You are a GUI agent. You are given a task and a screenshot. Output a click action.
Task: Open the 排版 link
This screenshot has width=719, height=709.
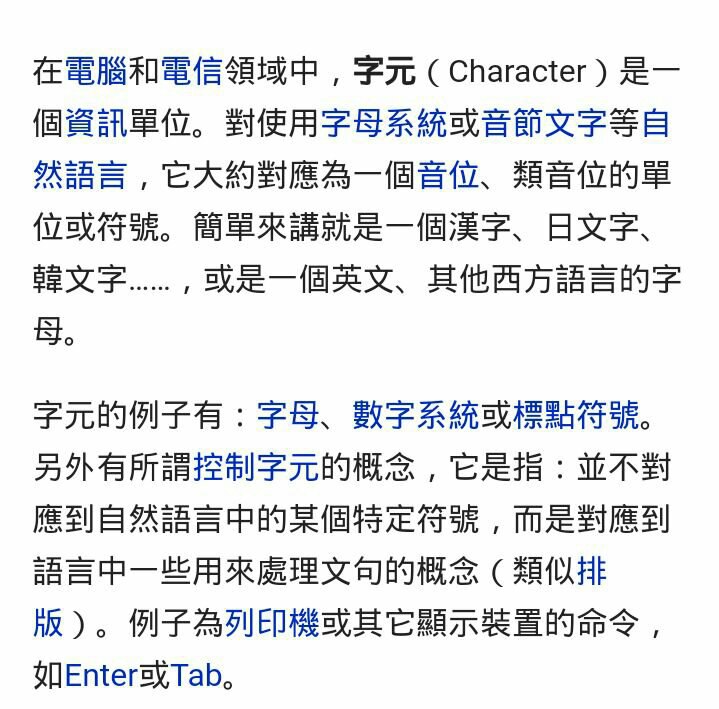[x=591, y=571]
